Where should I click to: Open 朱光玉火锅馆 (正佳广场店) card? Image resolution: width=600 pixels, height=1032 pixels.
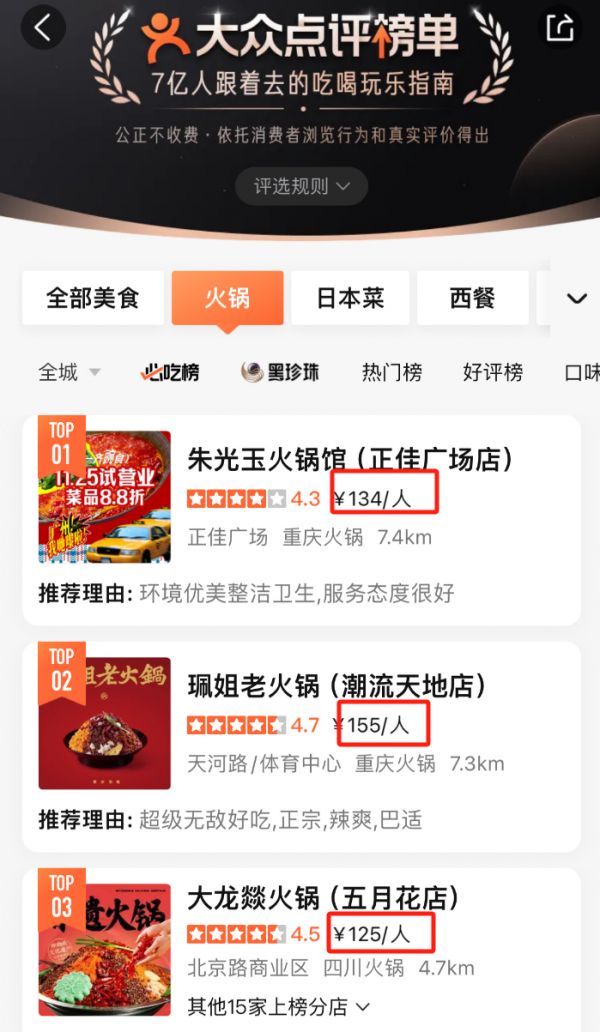[350, 459]
